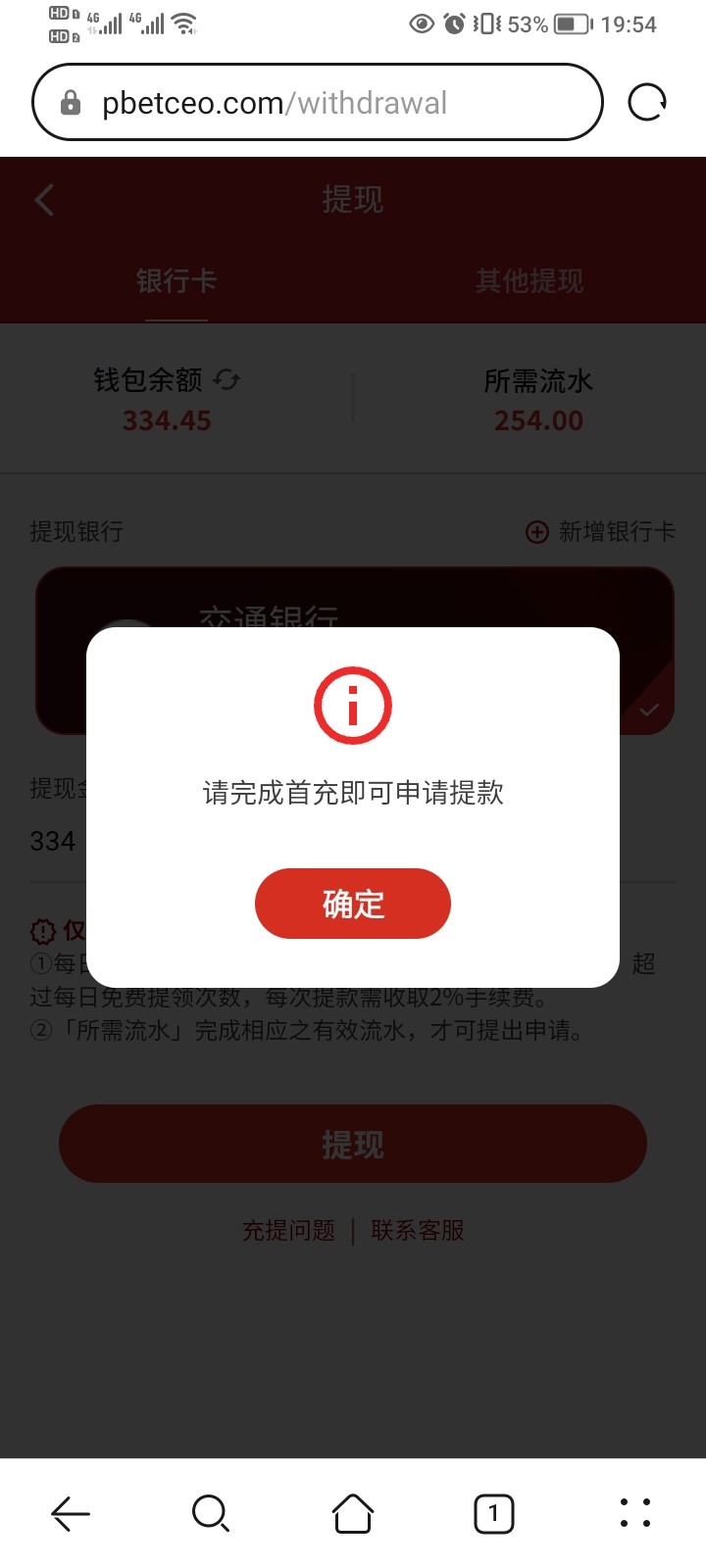The image size is (706, 1568).
Task: Refresh the 钱包余额 balance
Action: point(227,380)
